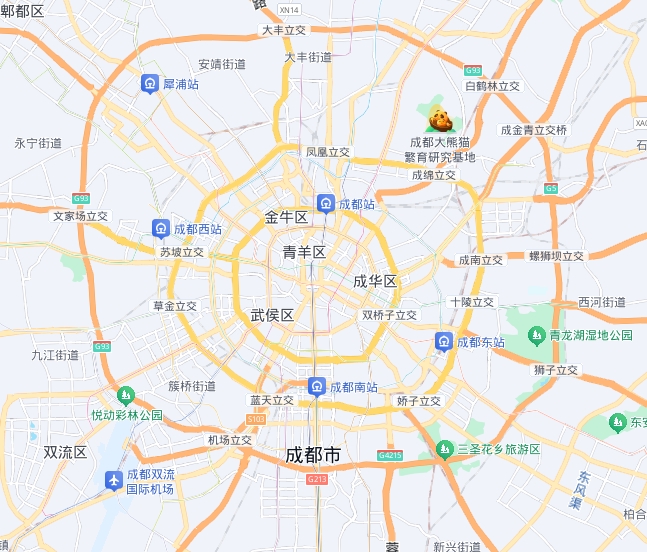Image resolution: width=647 pixels, height=552 pixels.
Task: Tap the 悦动彩林公园 park marker
Action: tap(125, 396)
